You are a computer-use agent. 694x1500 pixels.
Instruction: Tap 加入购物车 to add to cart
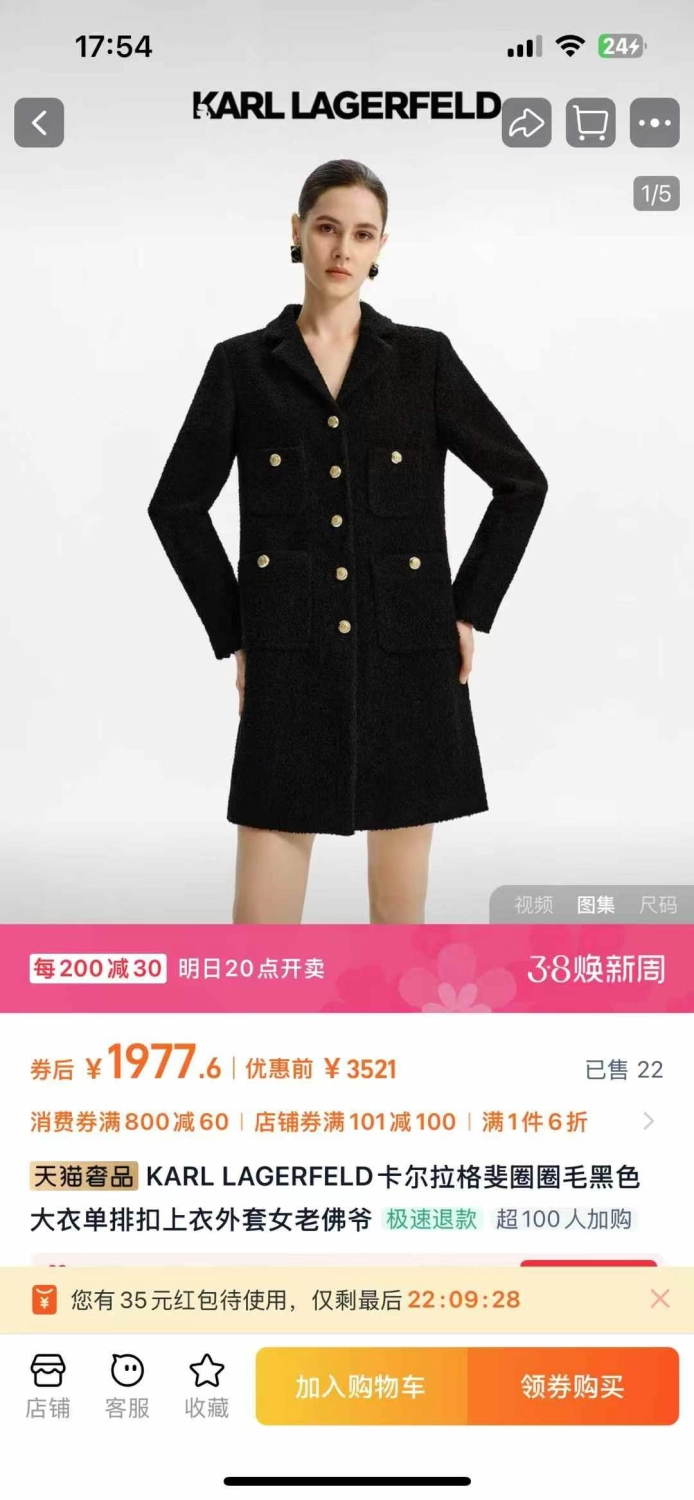pyautogui.click(x=361, y=1386)
